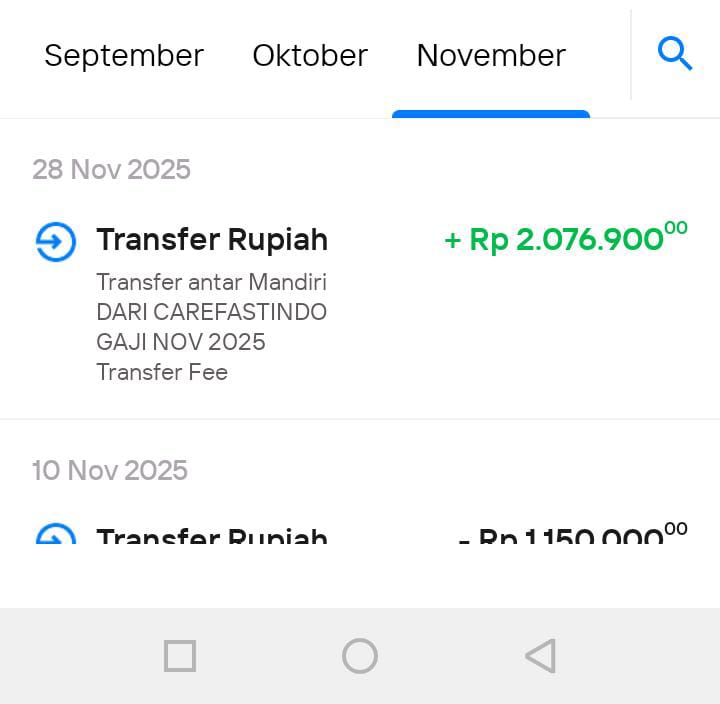Open the transaction search icon
Viewport: 720px width, 704px height.
coord(675,54)
